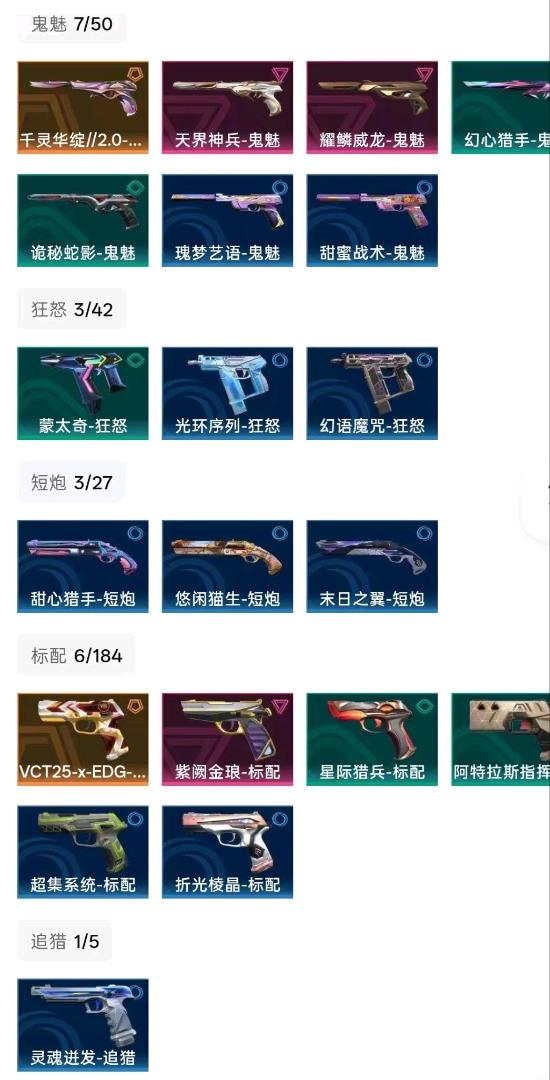
Task: View the 星际猎兵-标配 skin tile
Action: (372, 739)
